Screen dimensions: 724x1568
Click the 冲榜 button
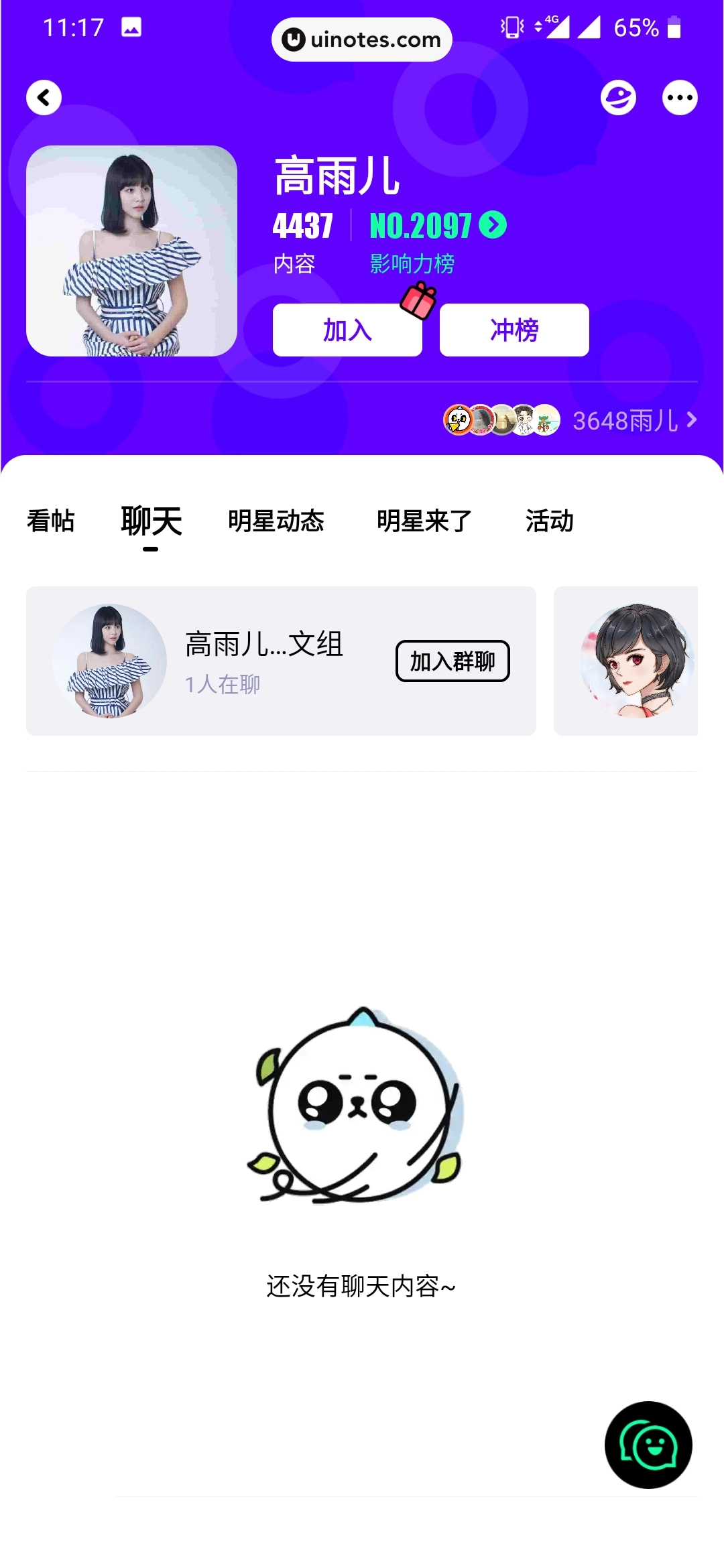[x=514, y=330]
